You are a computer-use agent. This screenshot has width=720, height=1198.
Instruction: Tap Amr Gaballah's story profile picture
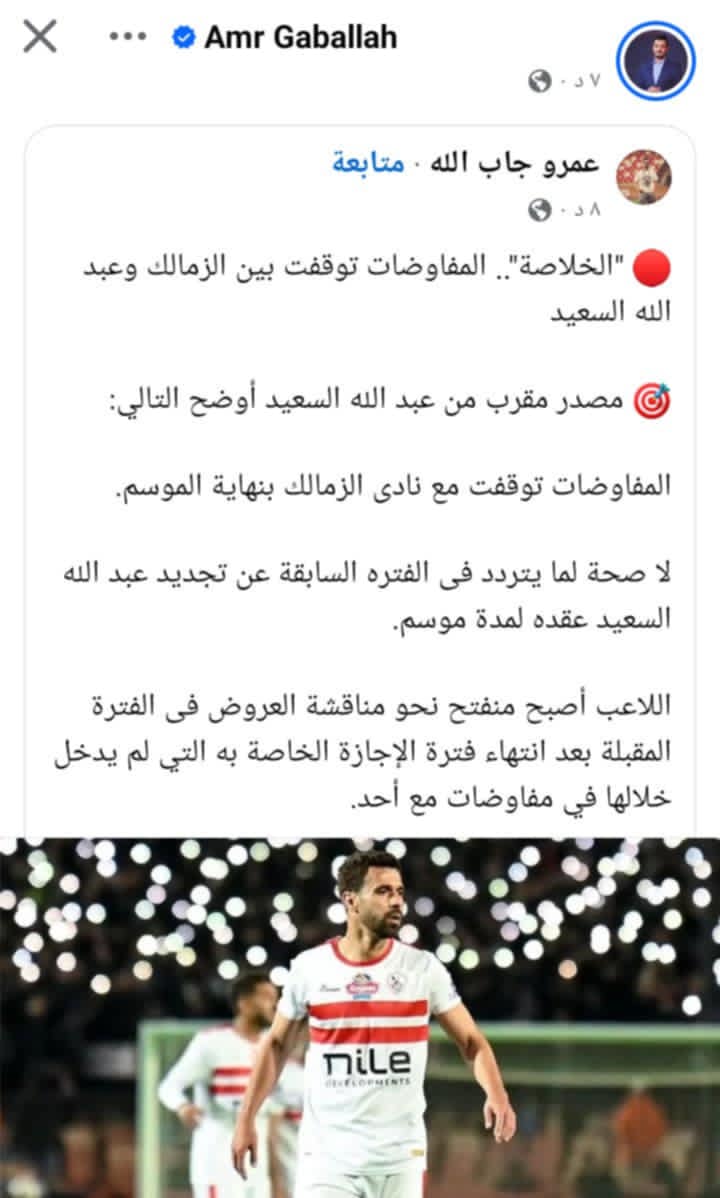pyautogui.click(x=656, y=60)
